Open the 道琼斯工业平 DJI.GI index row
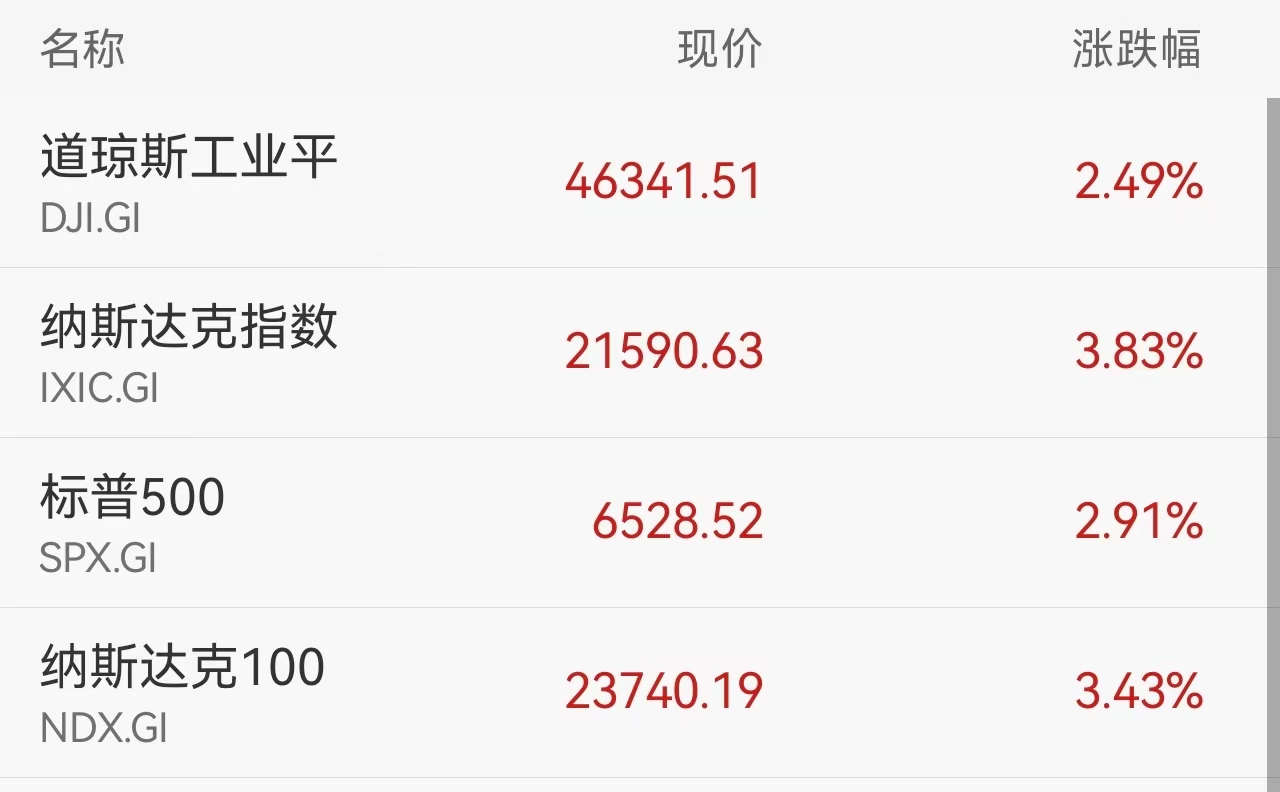Image resolution: width=1280 pixels, height=792 pixels. 190,183
